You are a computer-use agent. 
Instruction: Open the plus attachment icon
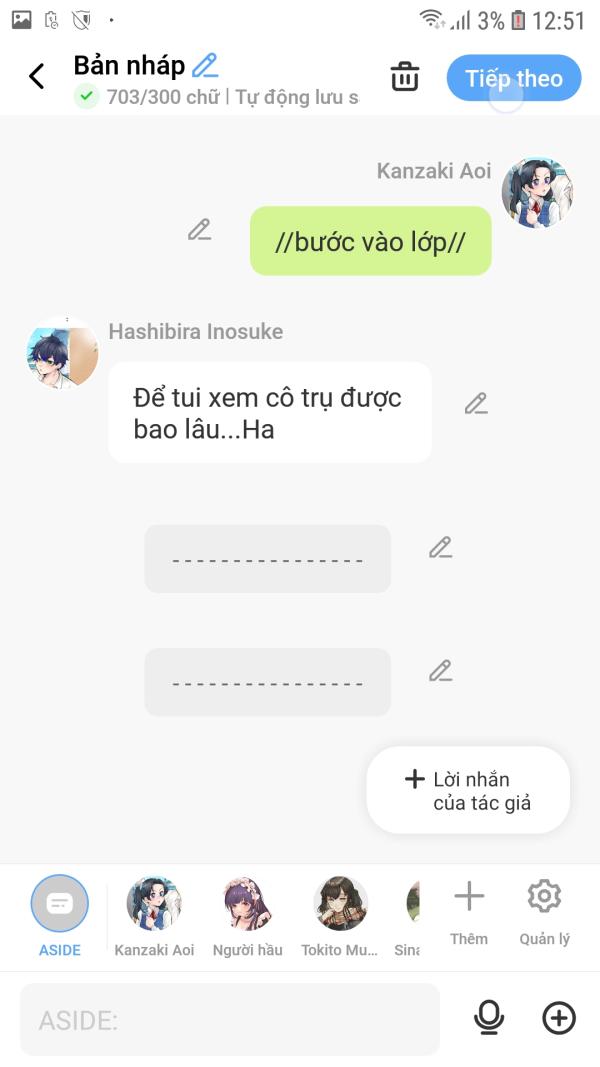(559, 1019)
